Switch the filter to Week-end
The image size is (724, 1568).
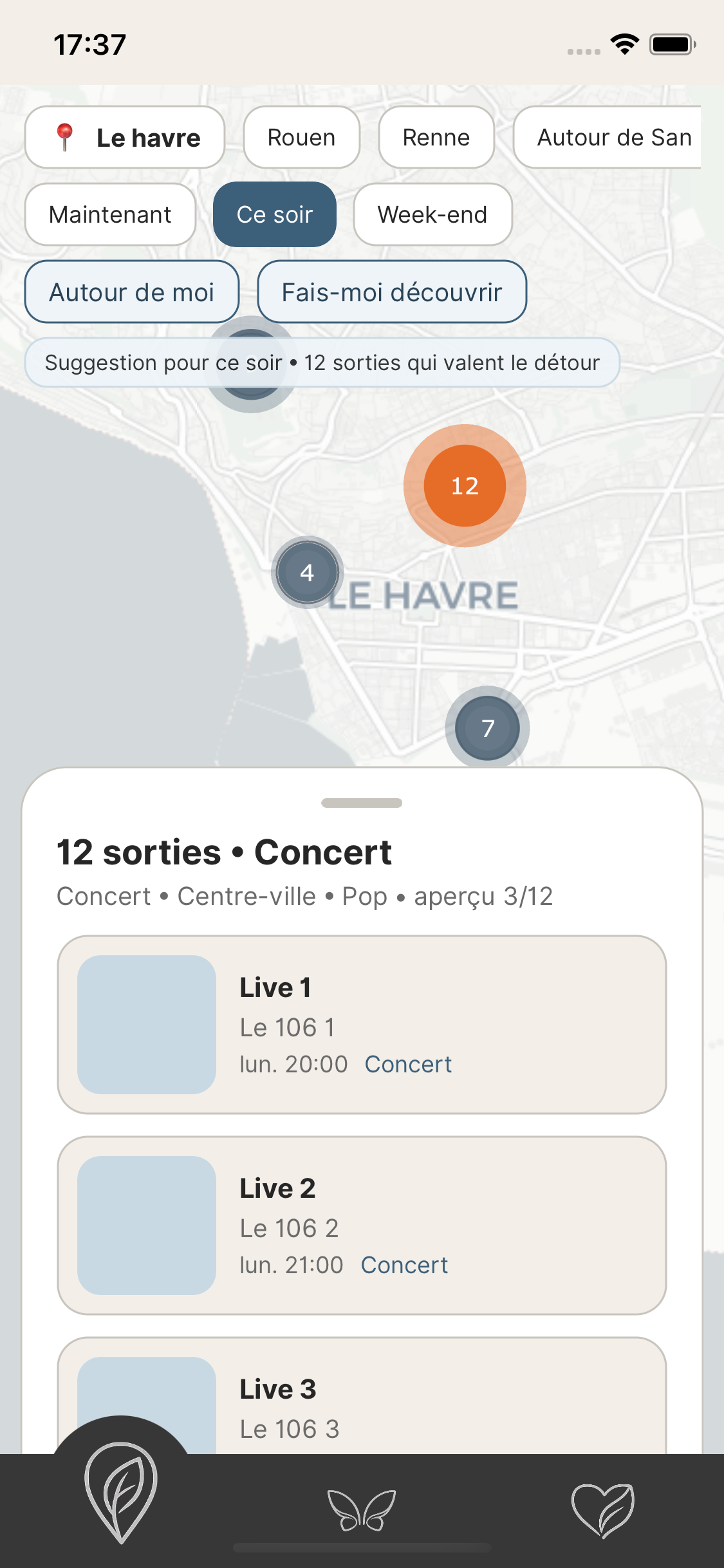point(432,215)
